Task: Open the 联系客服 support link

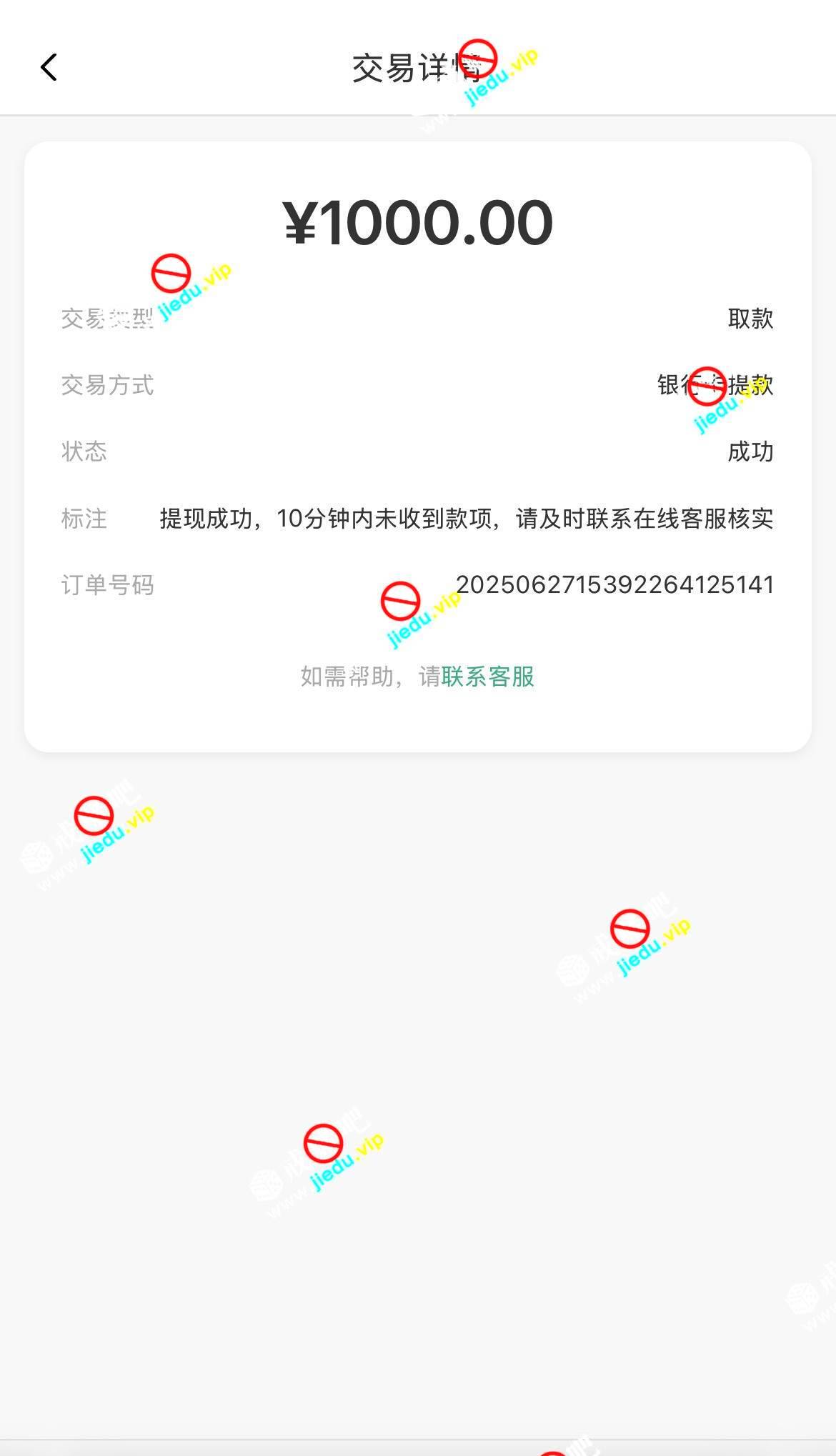Action: point(487,677)
